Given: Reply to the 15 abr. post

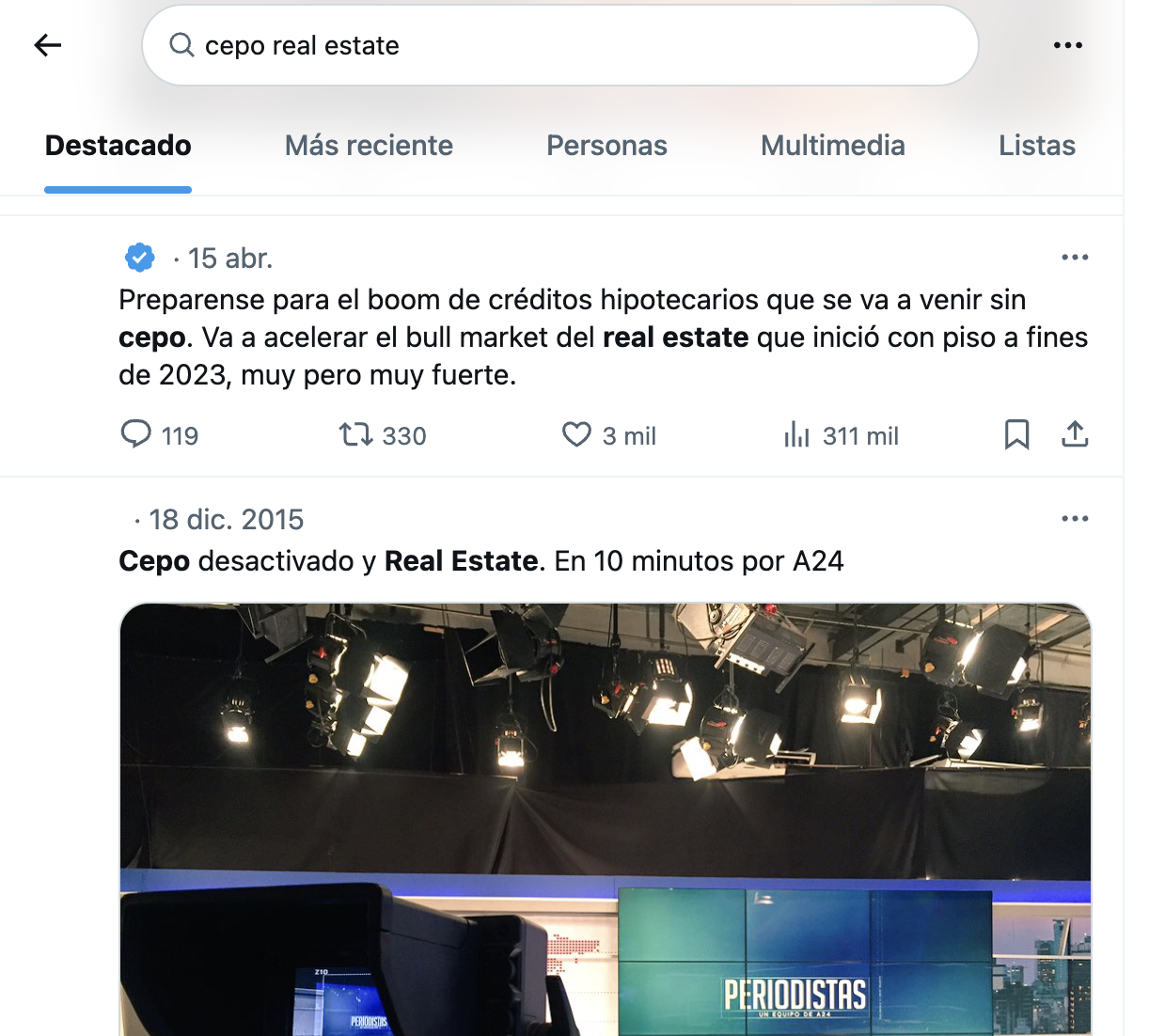Looking at the screenshot, I should tap(137, 434).
